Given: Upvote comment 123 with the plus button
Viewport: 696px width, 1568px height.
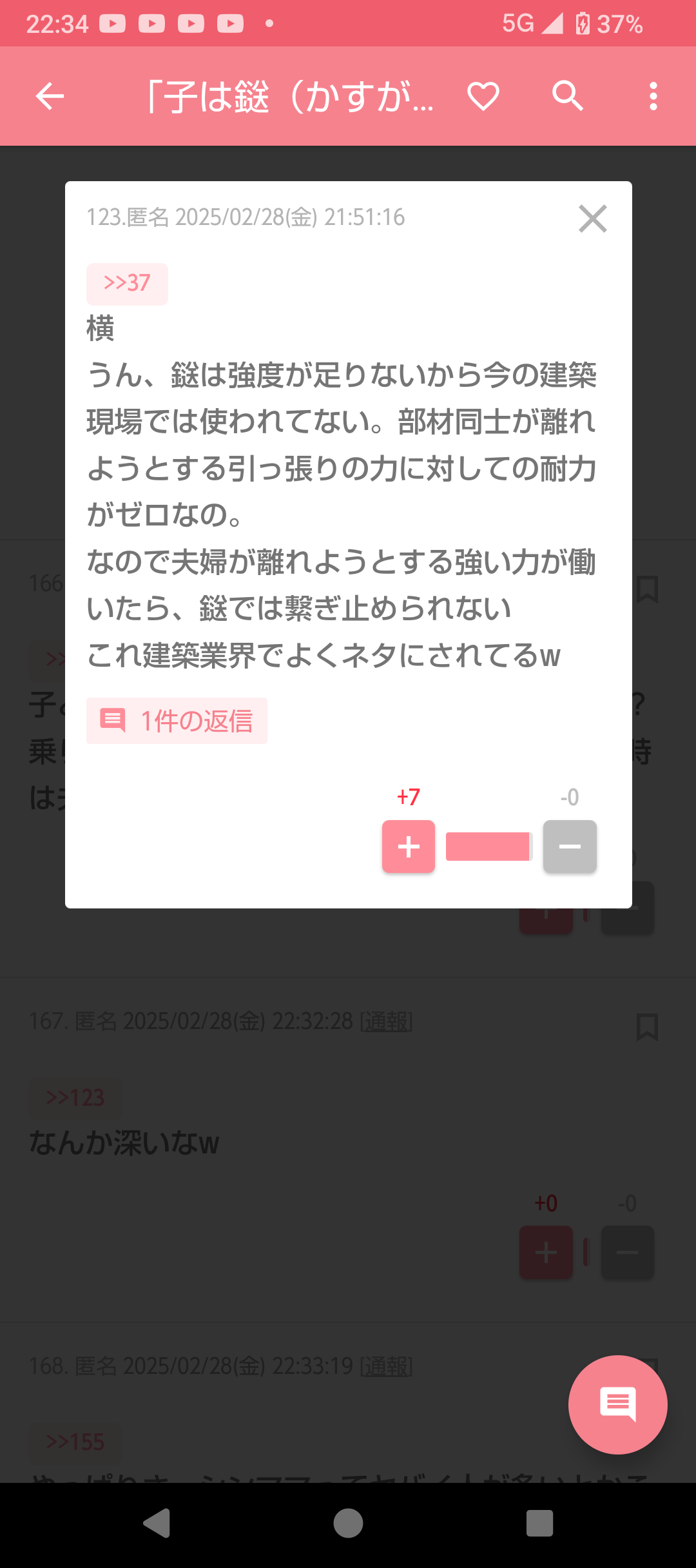Looking at the screenshot, I should pyautogui.click(x=409, y=847).
